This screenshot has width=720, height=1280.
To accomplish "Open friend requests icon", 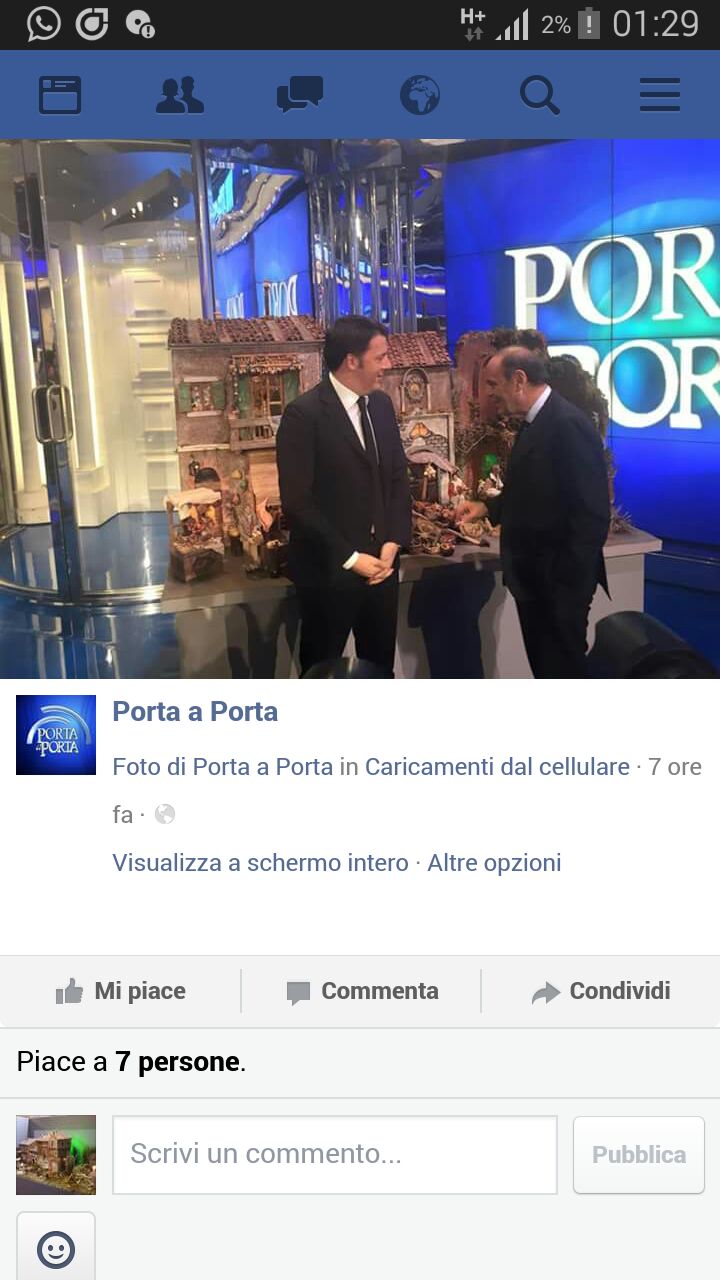I will [x=180, y=96].
